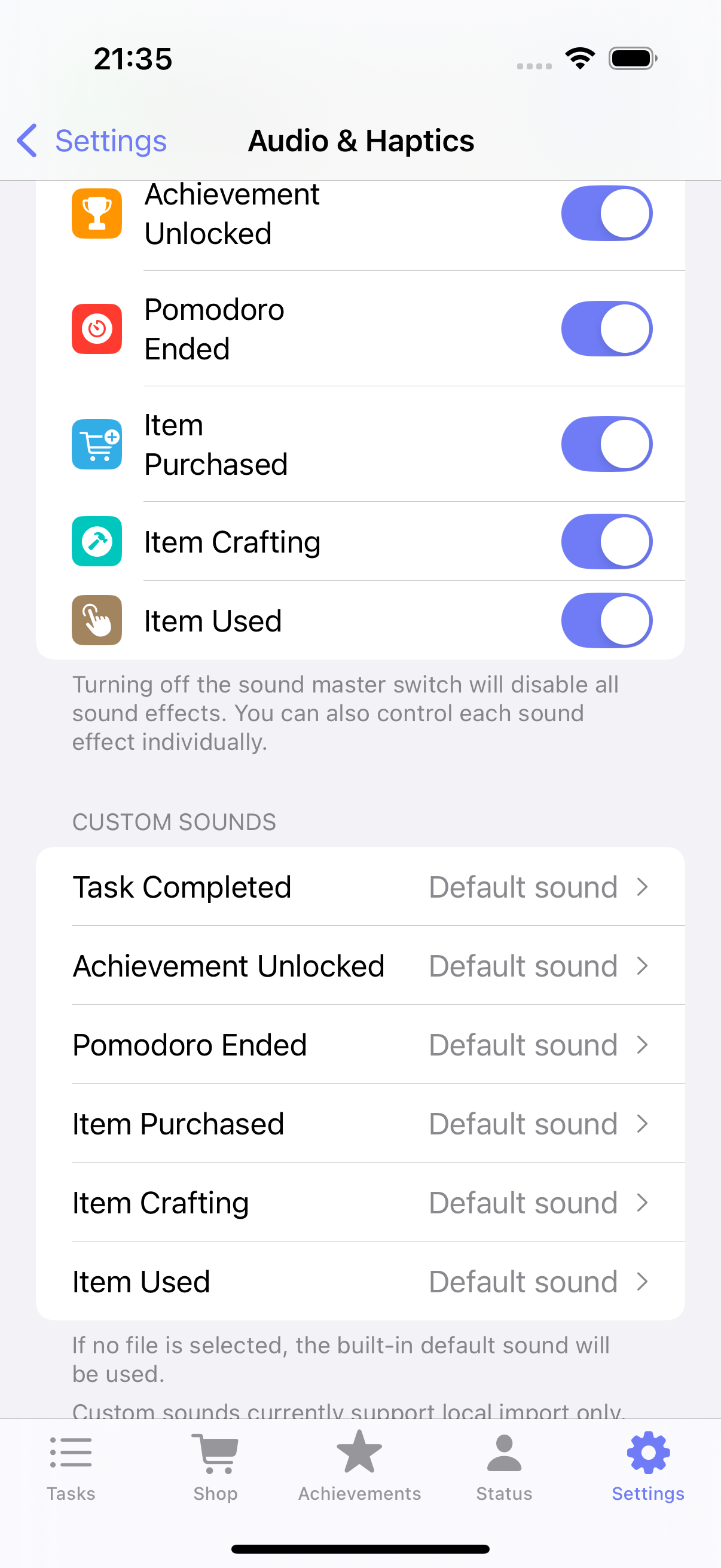Open Item Crafting custom sound setting
The image size is (721, 1568).
tap(360, 1203)
